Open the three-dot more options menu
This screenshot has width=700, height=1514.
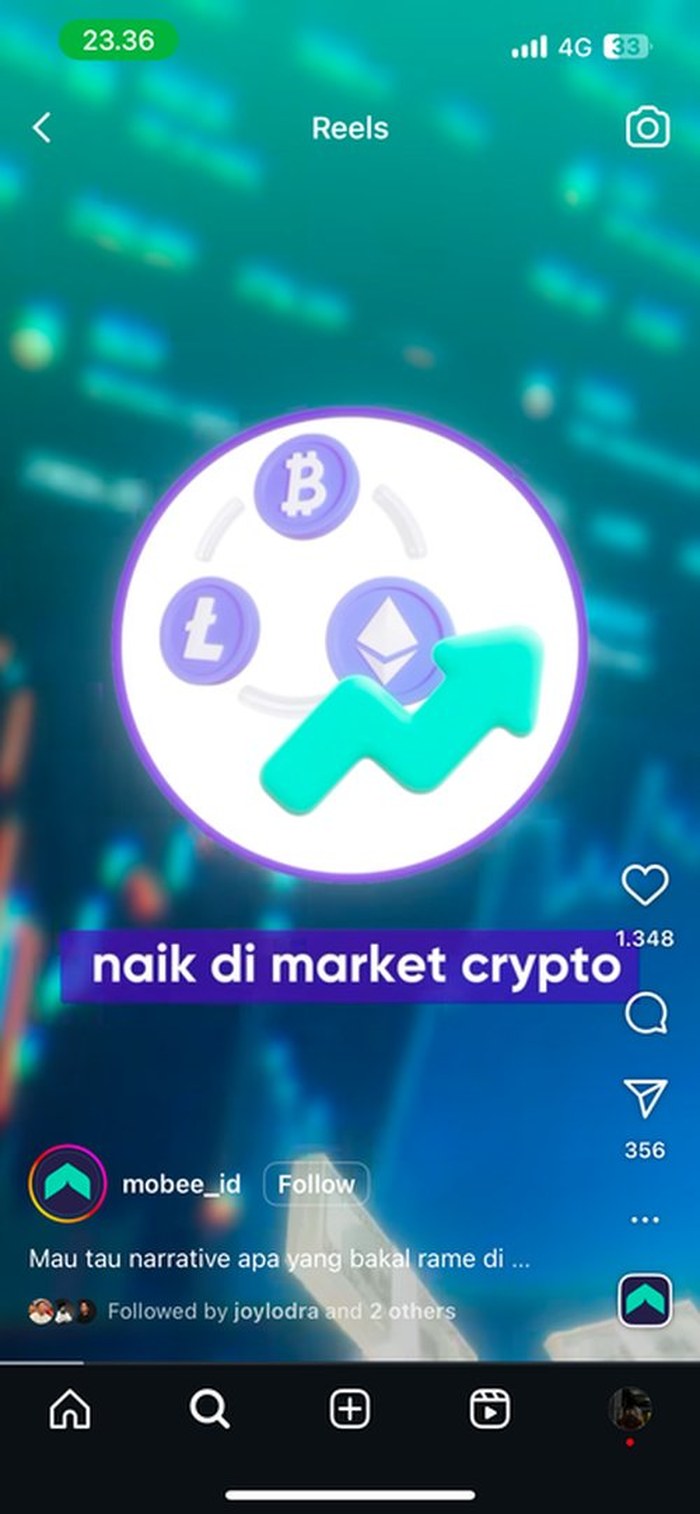tap(645, 1220)
